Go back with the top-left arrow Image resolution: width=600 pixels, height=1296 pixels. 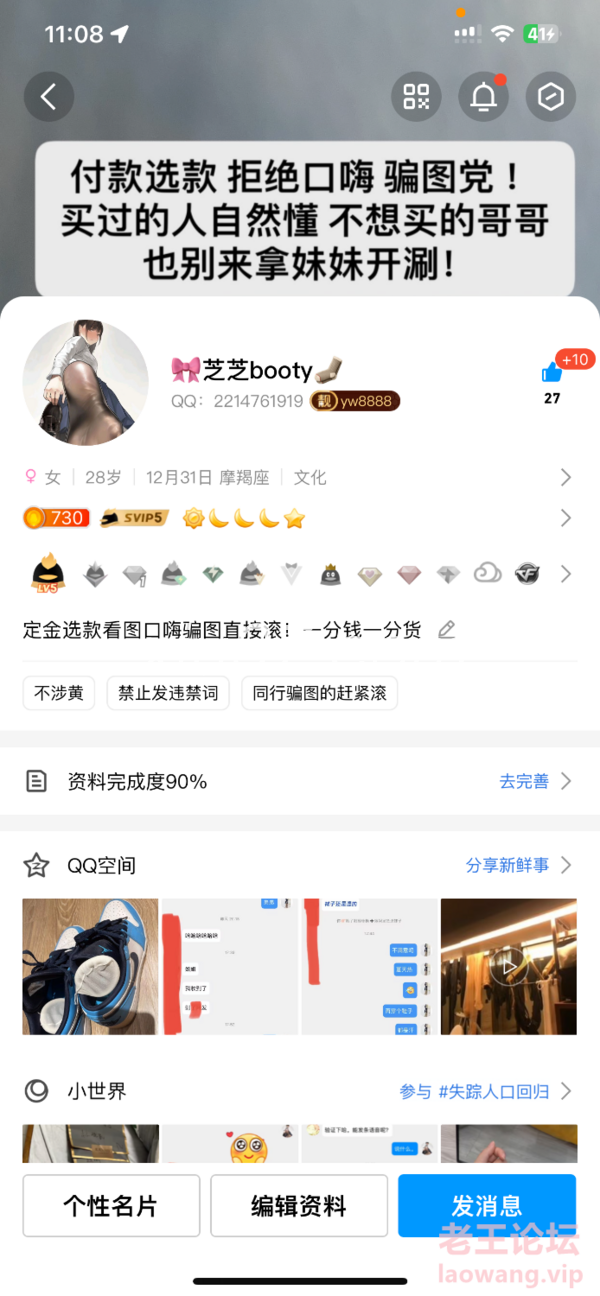pos(48,97)
